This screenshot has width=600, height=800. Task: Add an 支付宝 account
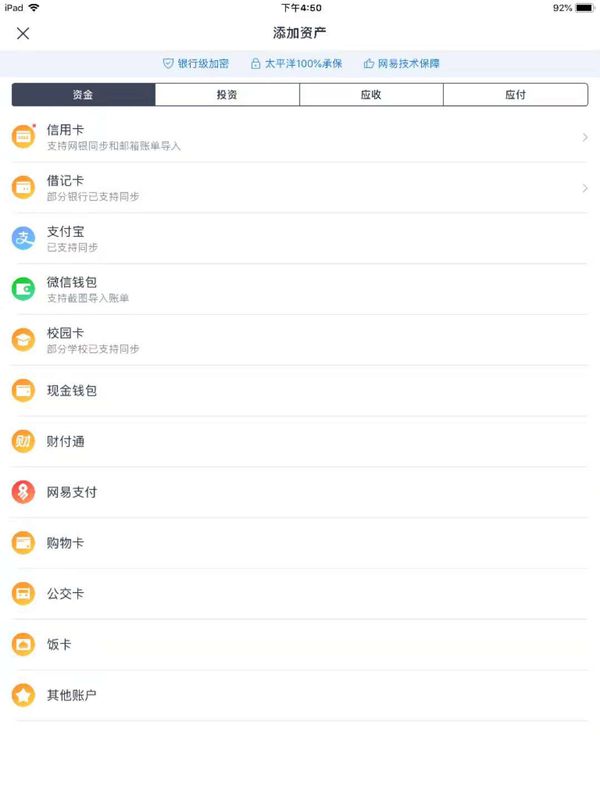(x=300, y=238)
